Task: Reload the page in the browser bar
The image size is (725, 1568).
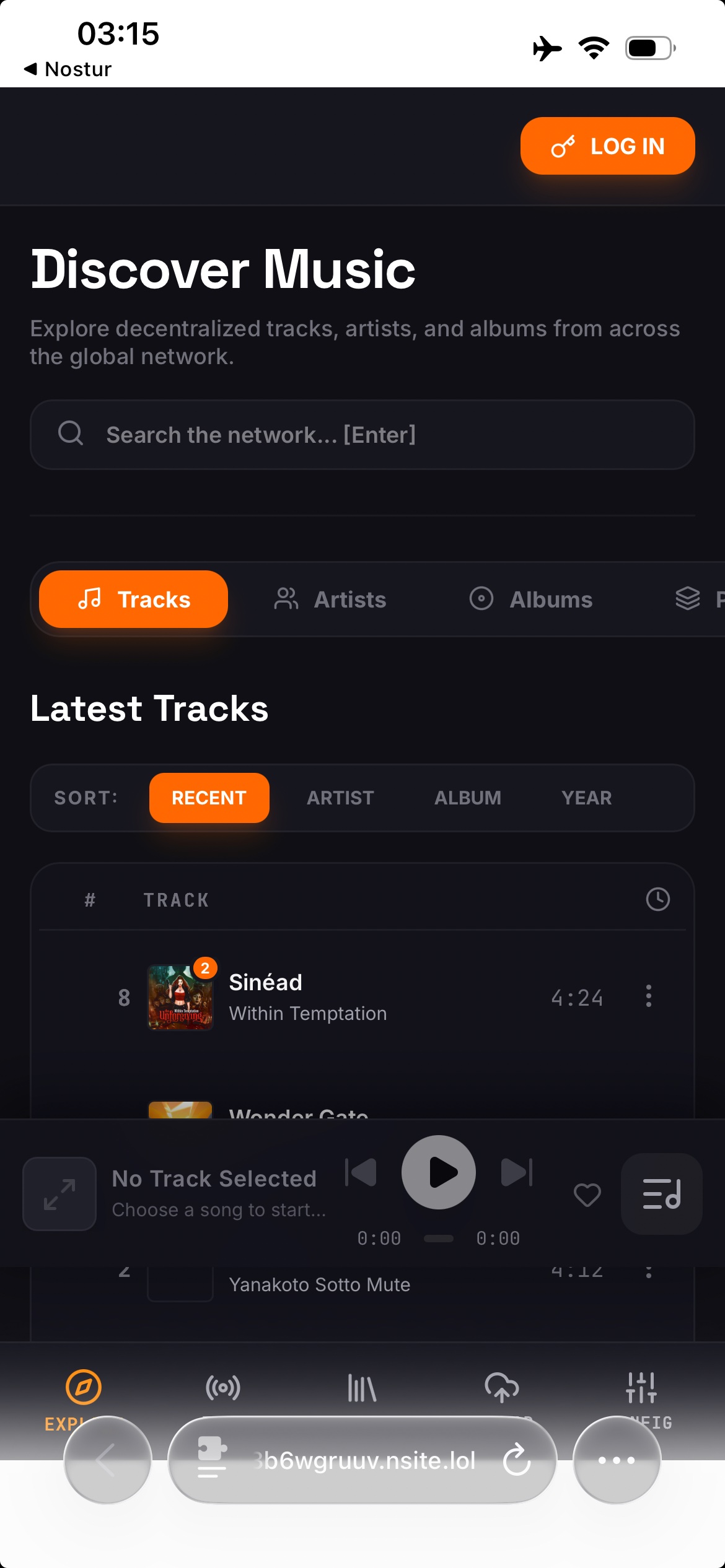Action: pos(517,1460)
